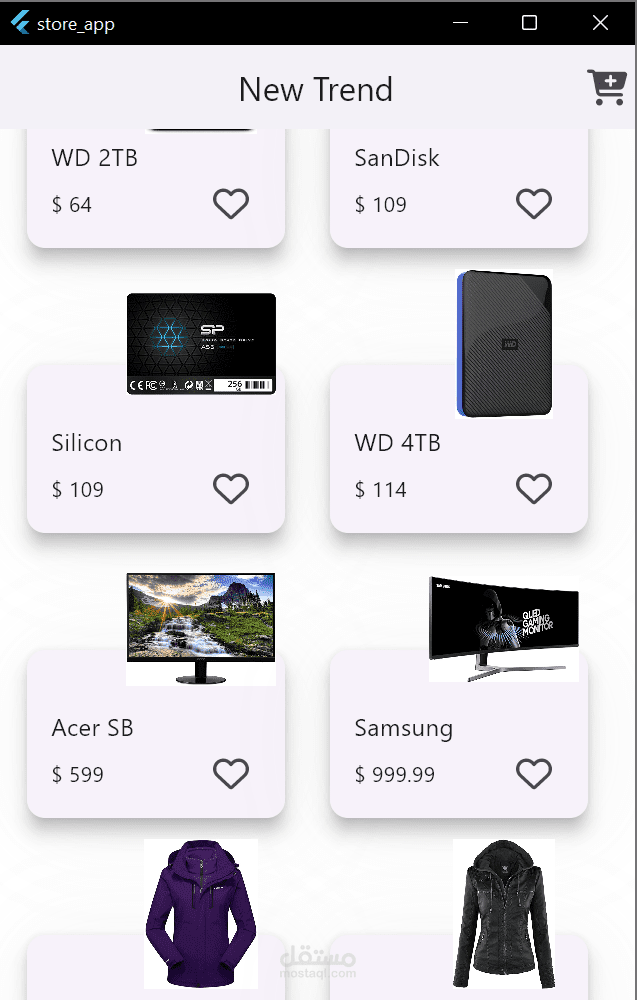The height and width of the screenshot is (1000, 637).
Task: Like the SanDisk item
Action: click(x=534, y=204)
